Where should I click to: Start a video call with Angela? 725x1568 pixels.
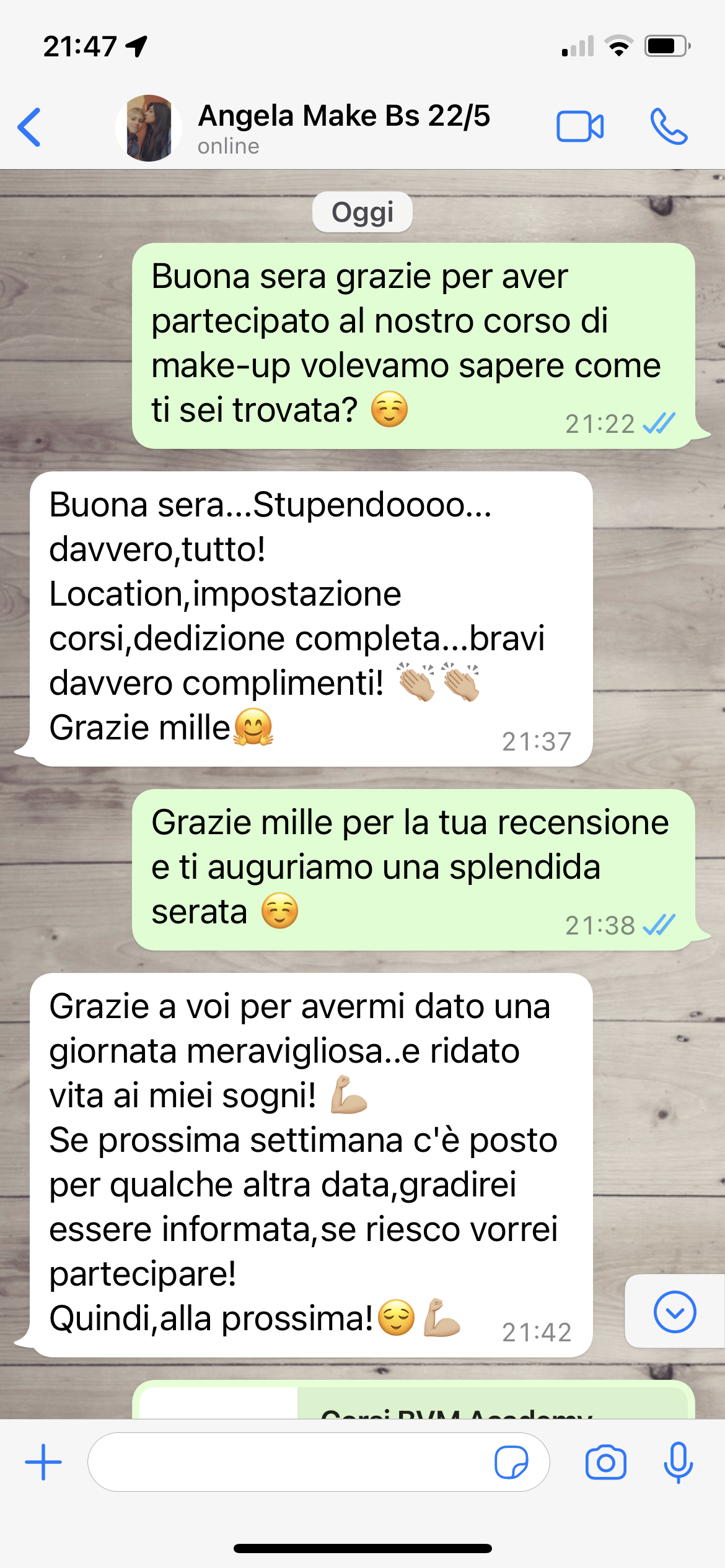580,127
